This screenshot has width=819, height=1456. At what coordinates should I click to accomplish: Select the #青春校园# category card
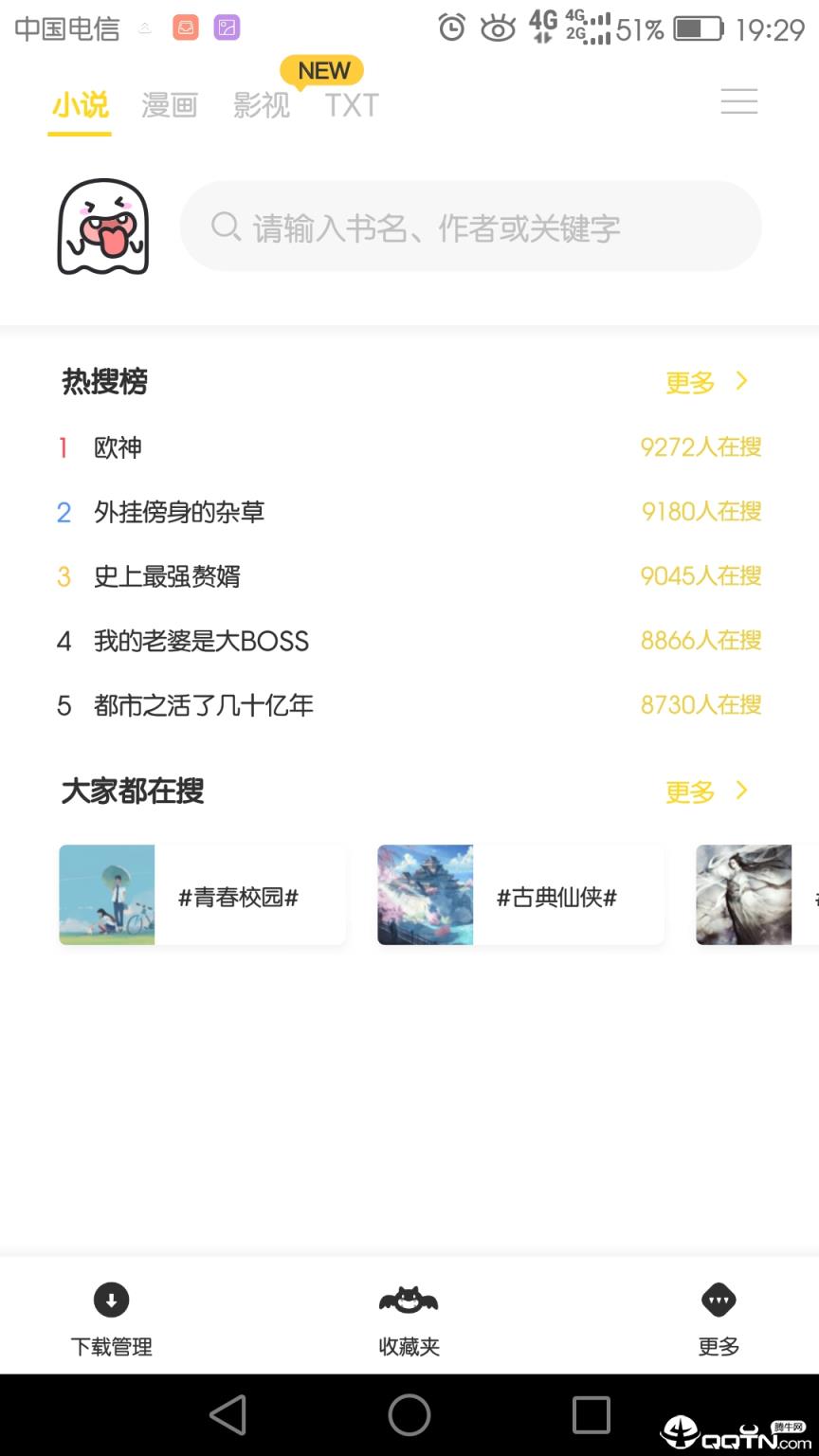tap(202, 895)
